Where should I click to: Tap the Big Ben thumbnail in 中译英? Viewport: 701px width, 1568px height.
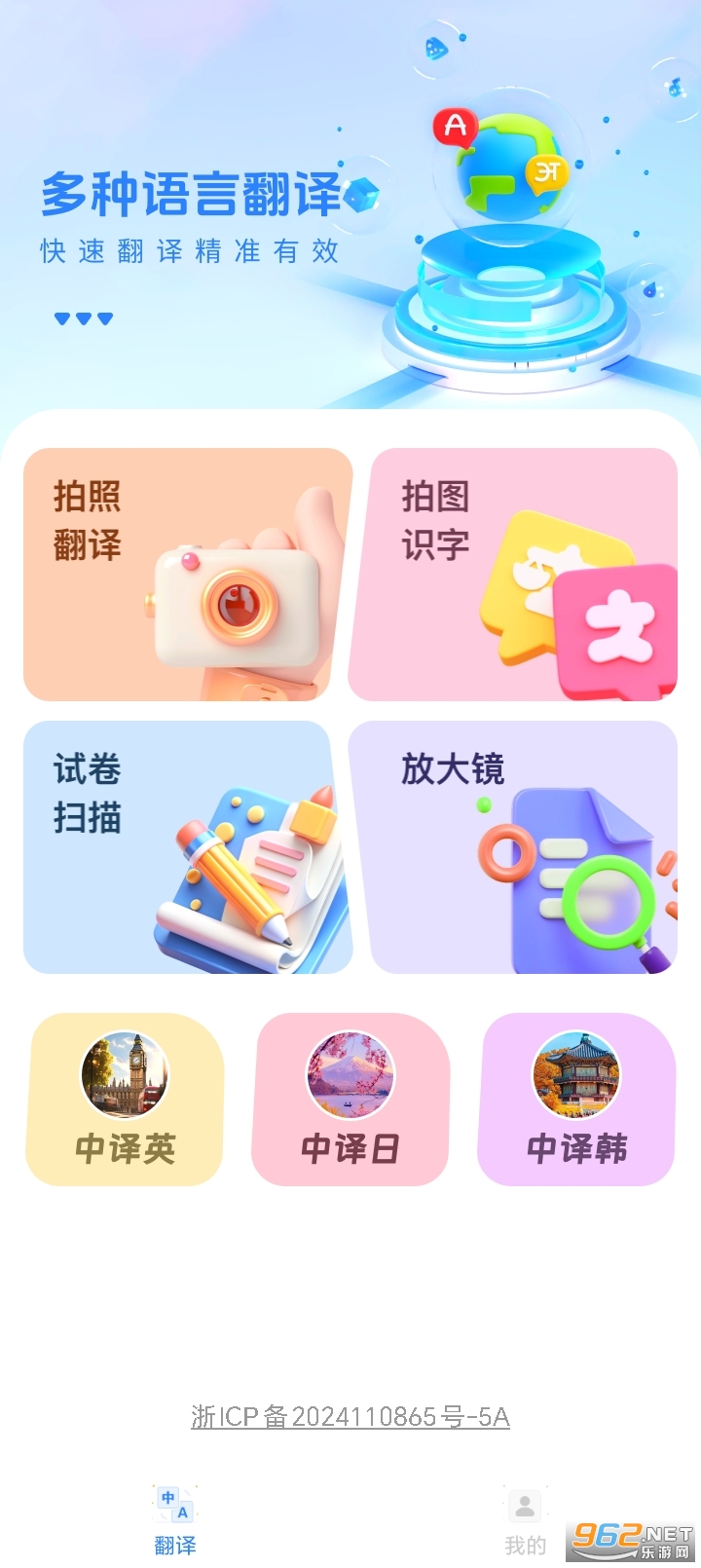tap(125, 1074)
